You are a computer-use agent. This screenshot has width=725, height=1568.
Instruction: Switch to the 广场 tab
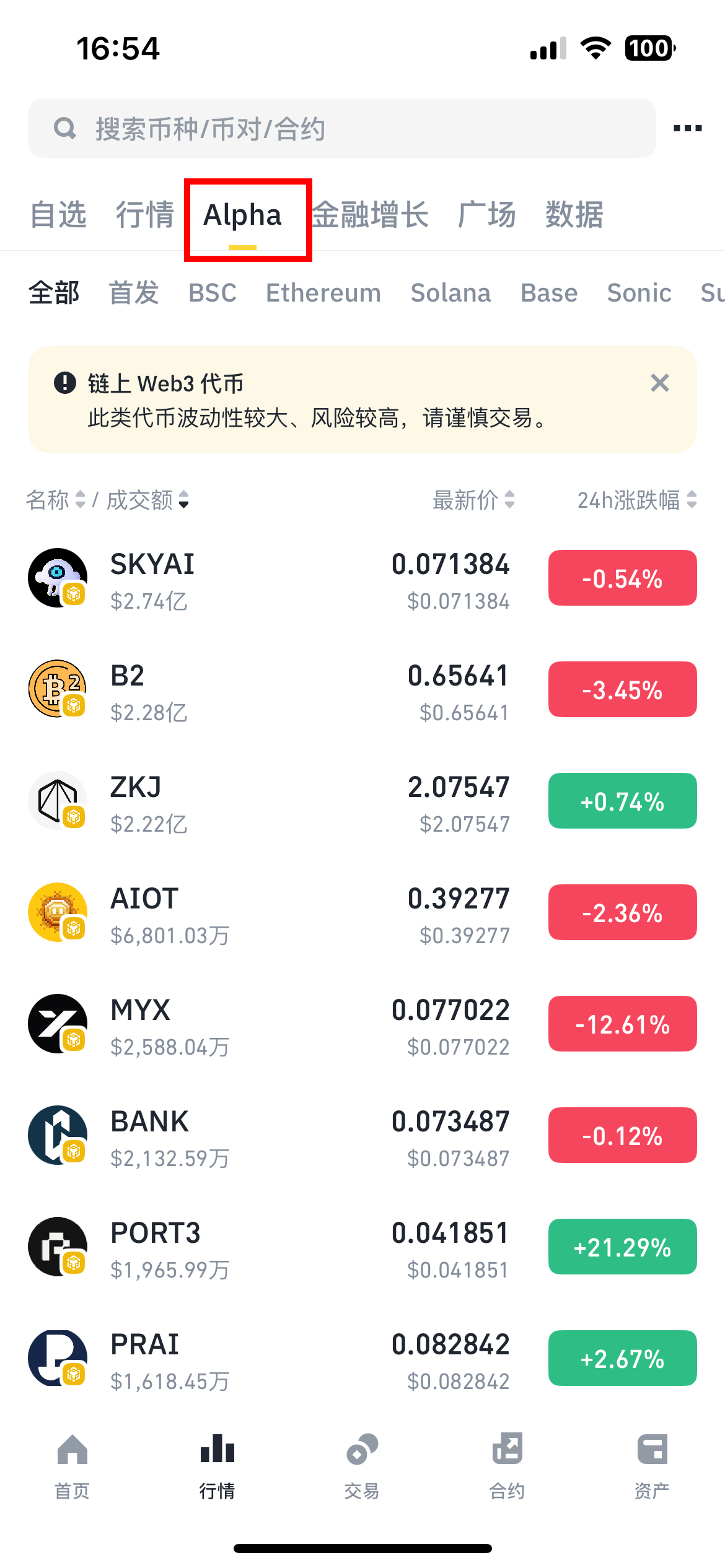point(487,214)
